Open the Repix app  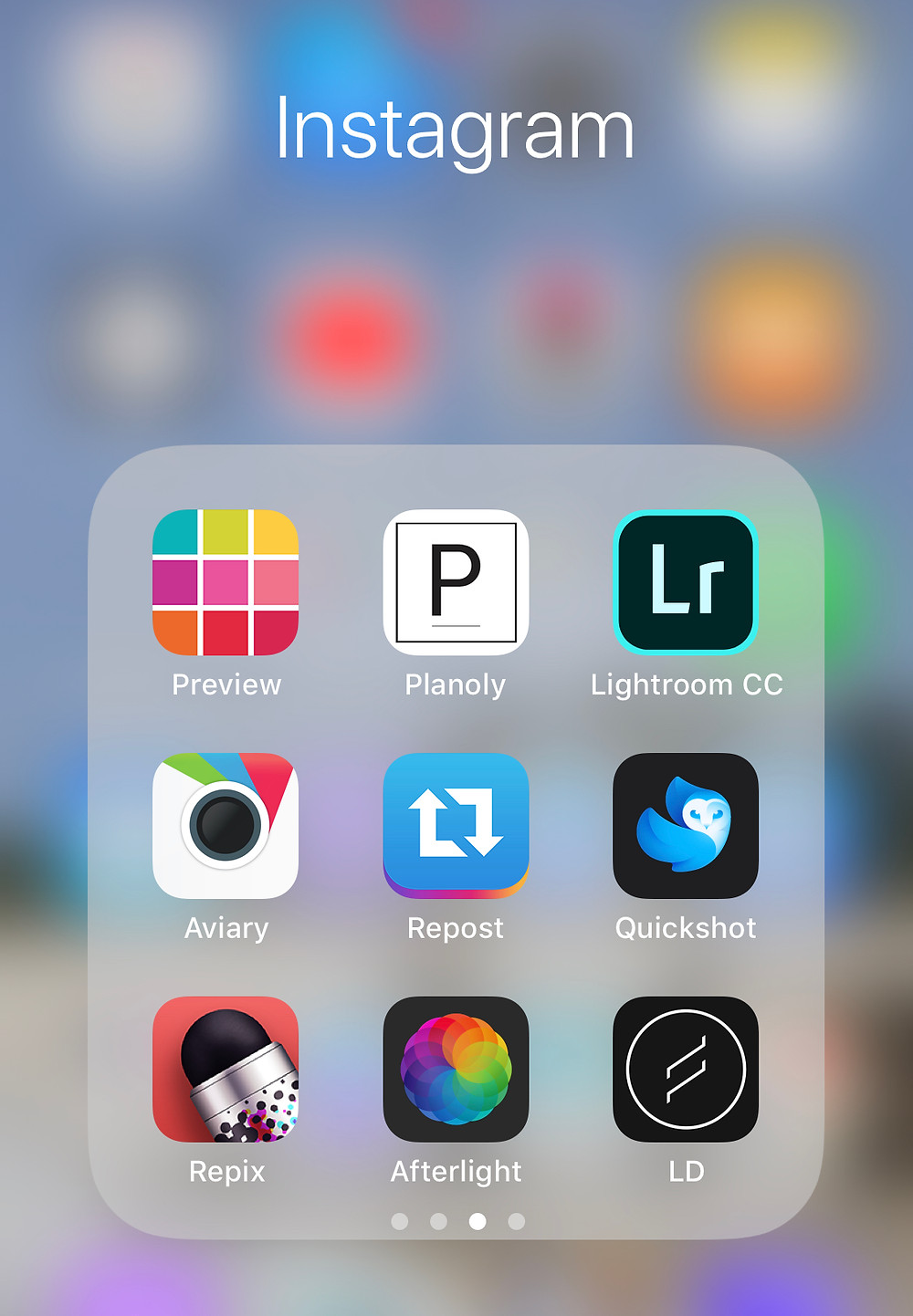[226, 1069]
